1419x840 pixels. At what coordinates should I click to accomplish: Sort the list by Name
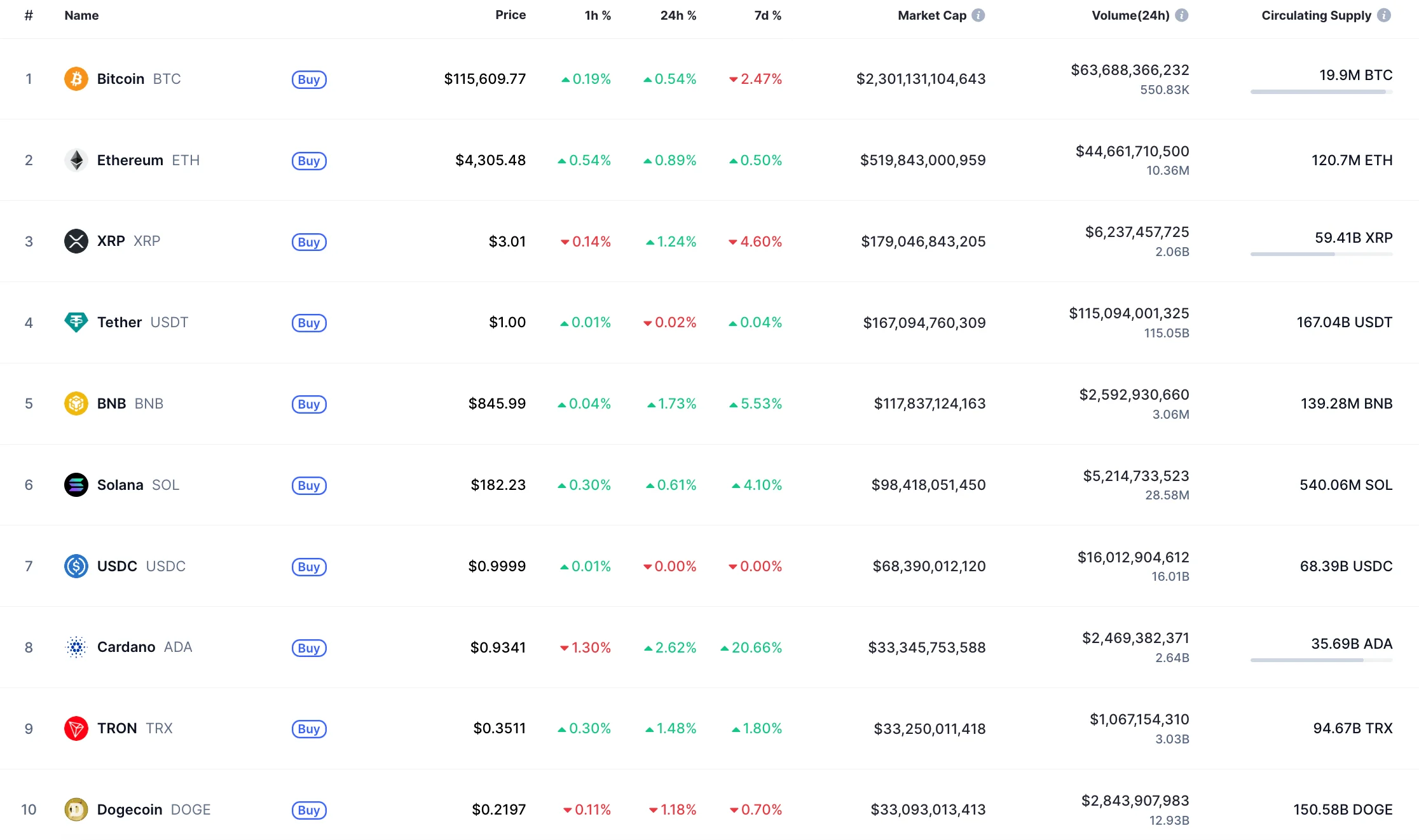tap(81, 15)
